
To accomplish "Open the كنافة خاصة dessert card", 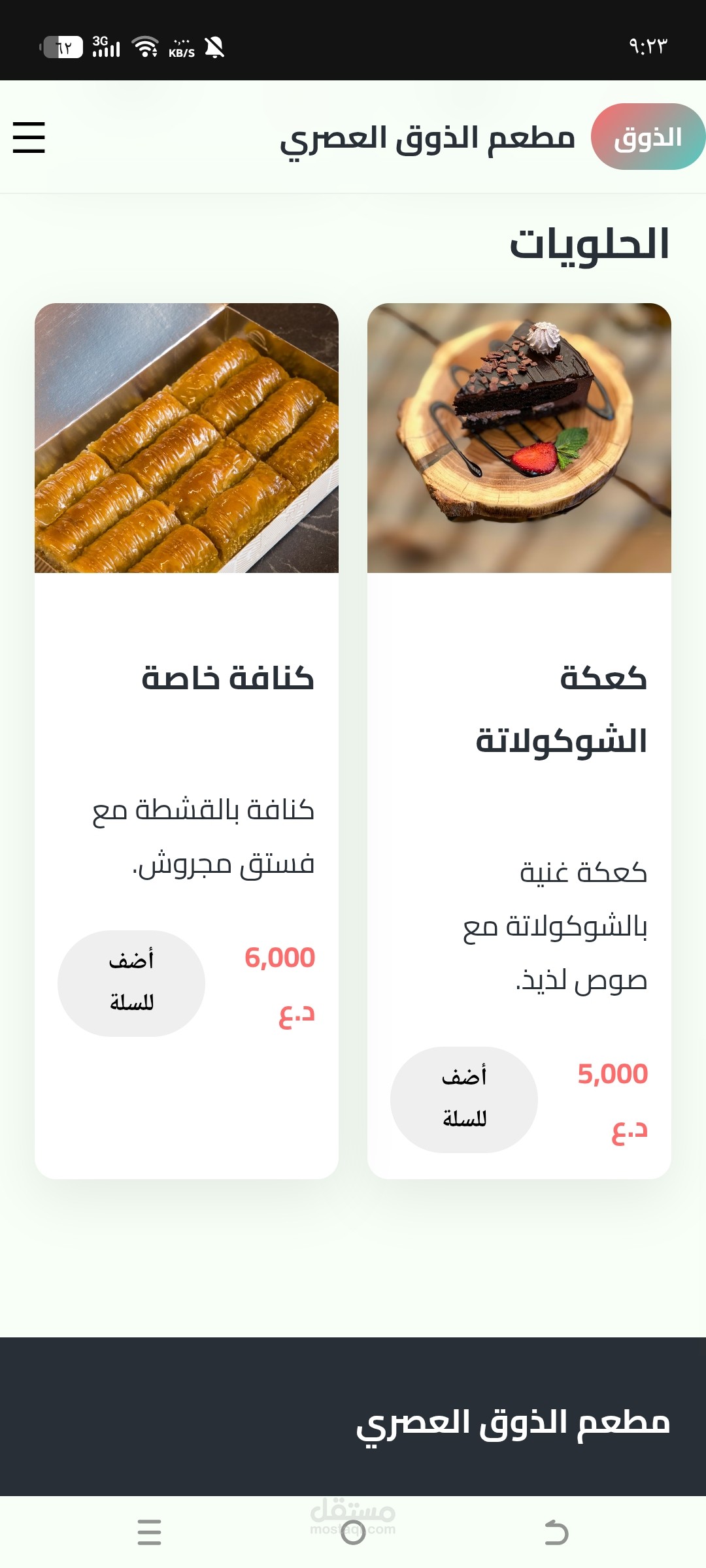I will click(x=186, y=439).
